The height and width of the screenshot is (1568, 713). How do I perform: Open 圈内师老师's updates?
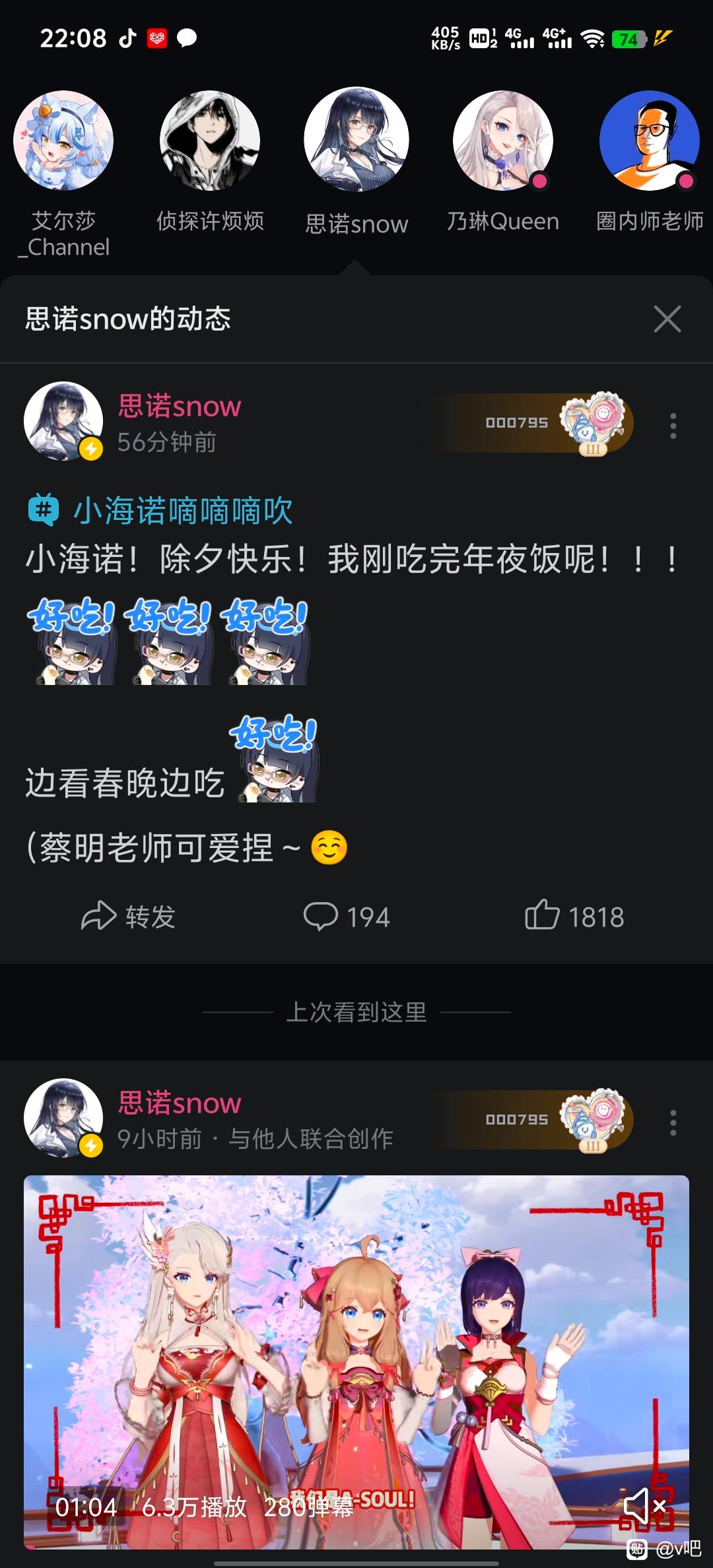pyautogui.click(x=649, y=141)
